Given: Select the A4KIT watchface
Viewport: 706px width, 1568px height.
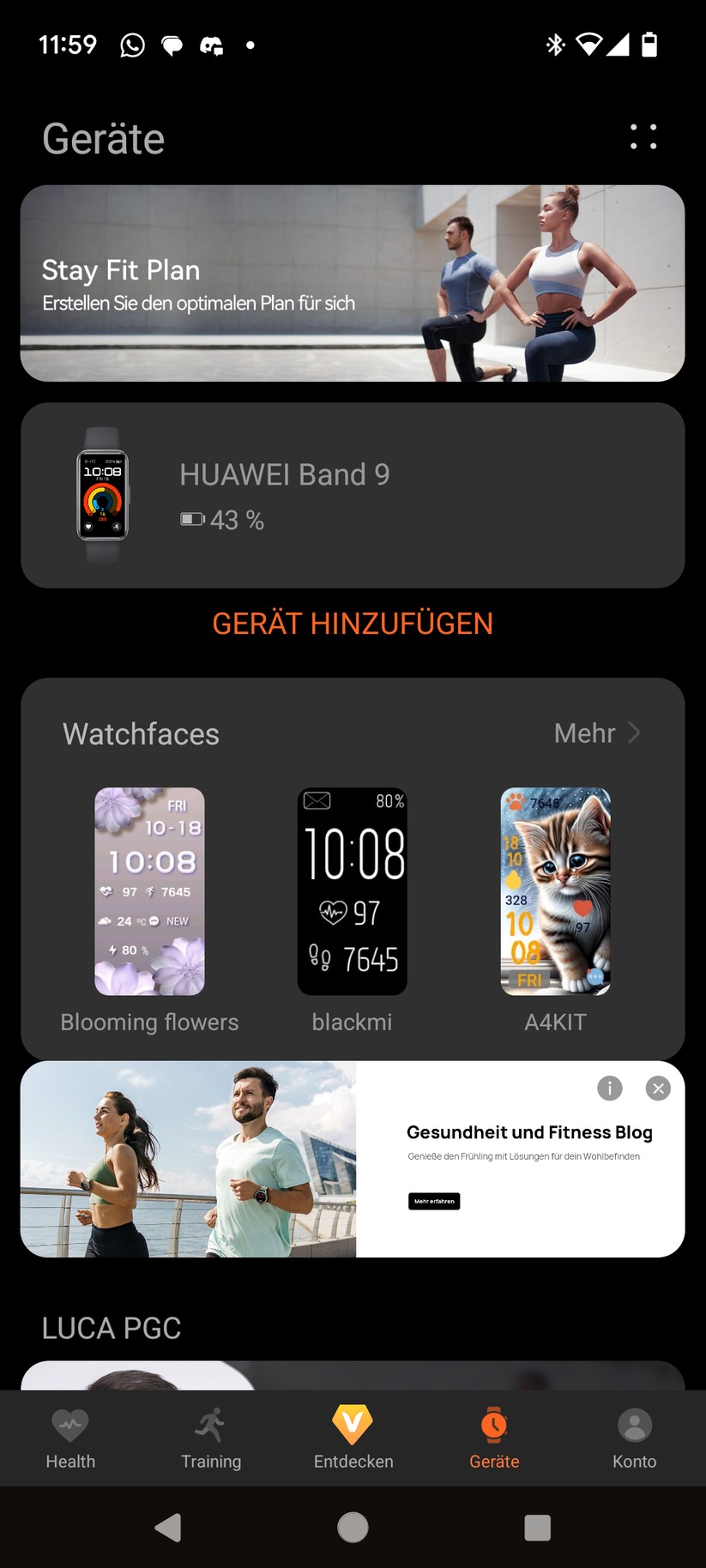Looking at the screenshot, I should [x=555, y=892].
